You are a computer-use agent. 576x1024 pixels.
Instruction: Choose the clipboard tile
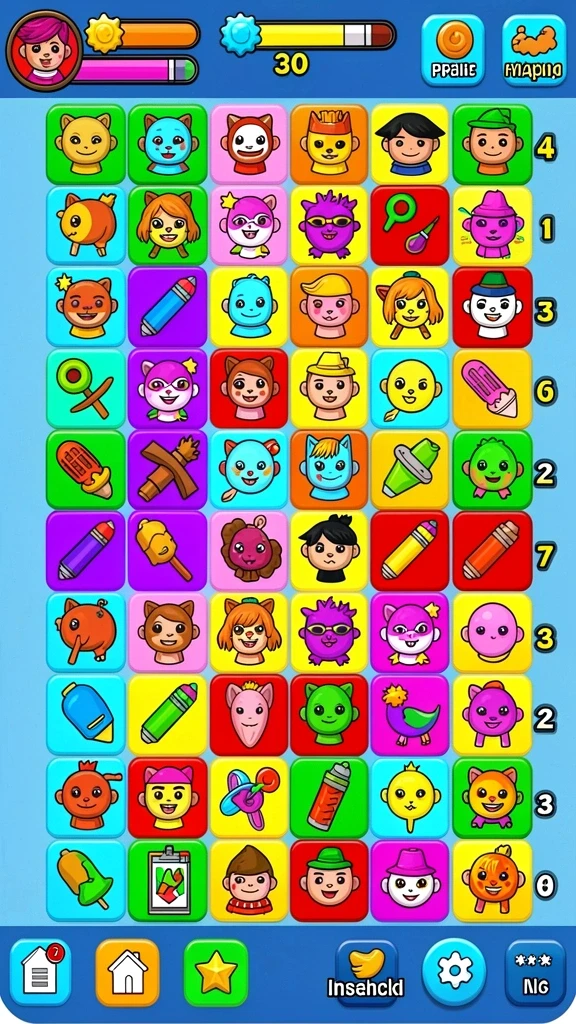click(x=167, y=880)
